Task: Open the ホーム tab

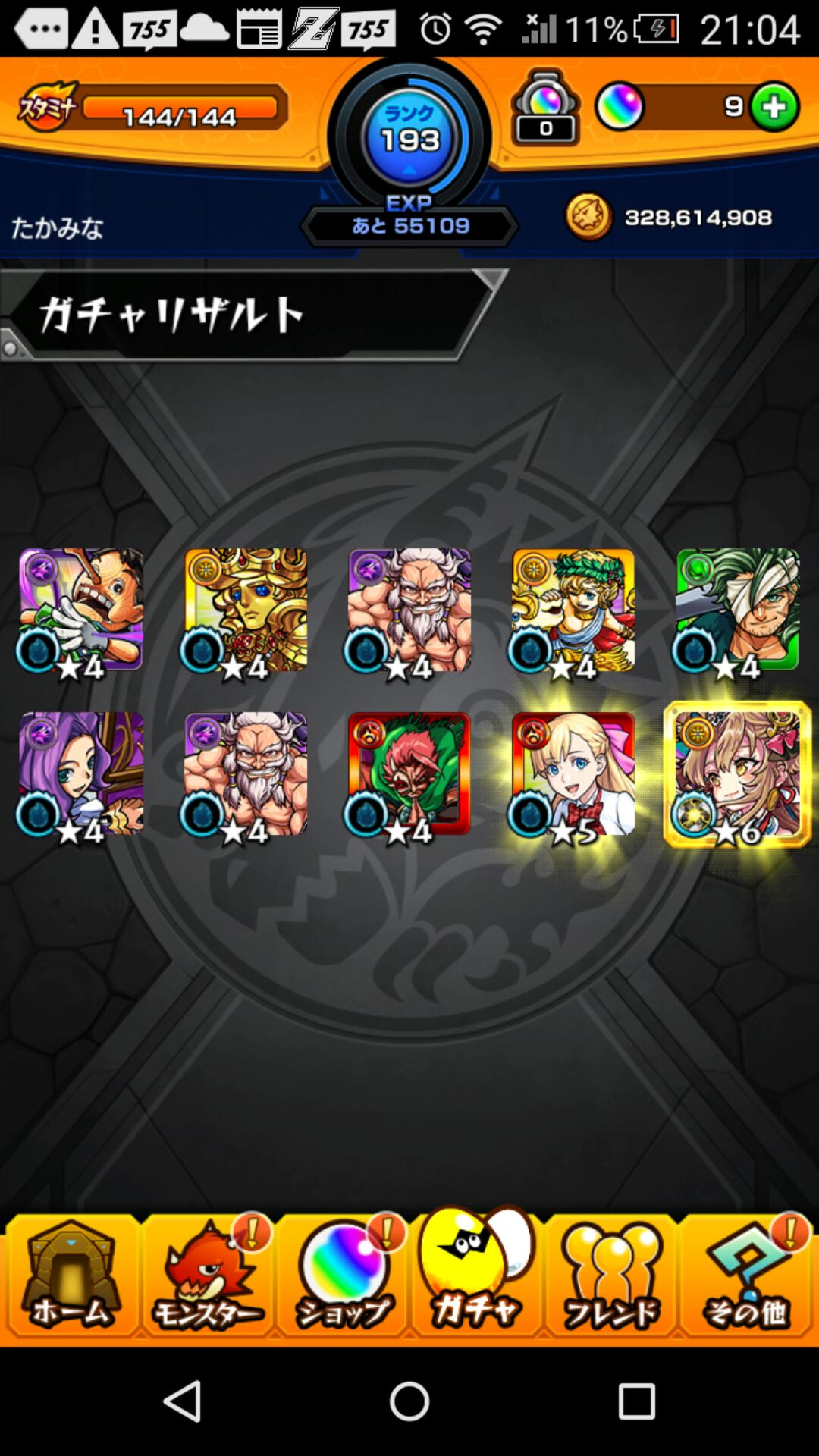Action: [x=71, y=1276]
